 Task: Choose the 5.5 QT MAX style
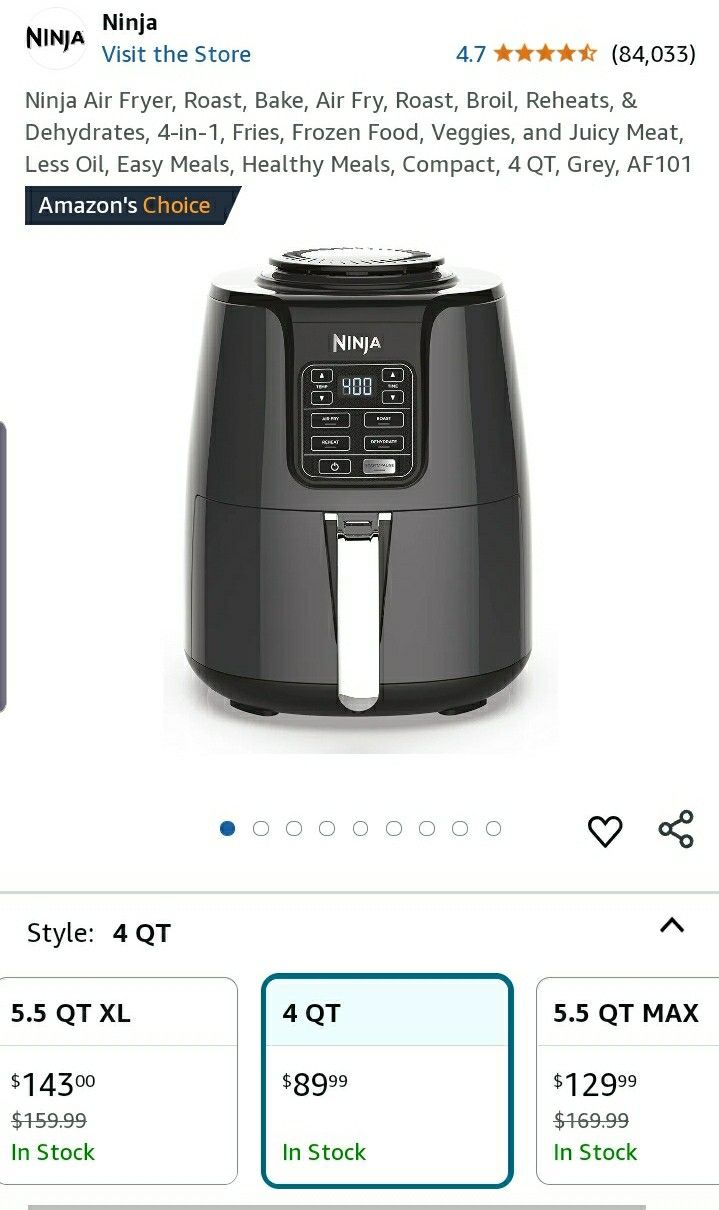pyautogui.click(x=628, y=1081)
